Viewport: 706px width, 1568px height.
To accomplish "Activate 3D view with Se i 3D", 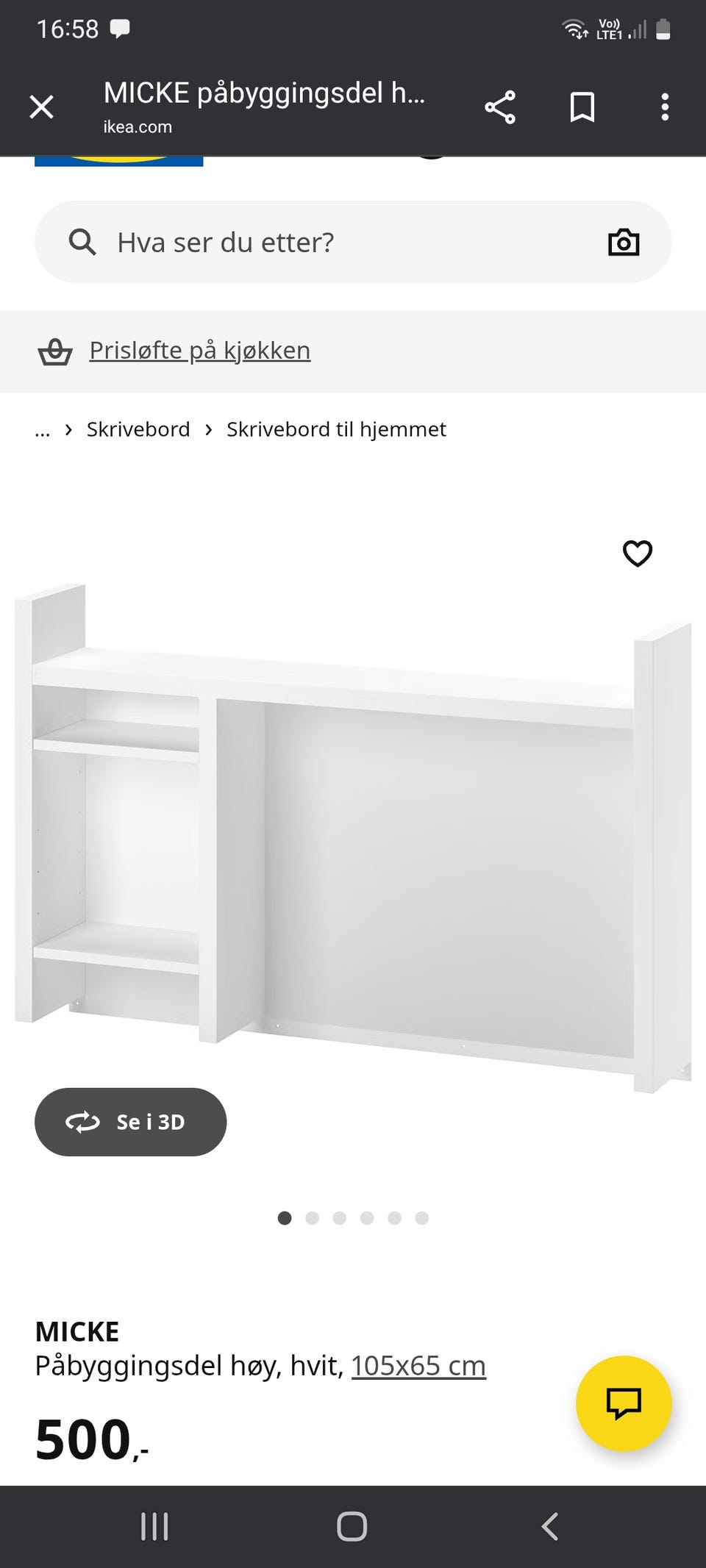I will (130, 1122).
